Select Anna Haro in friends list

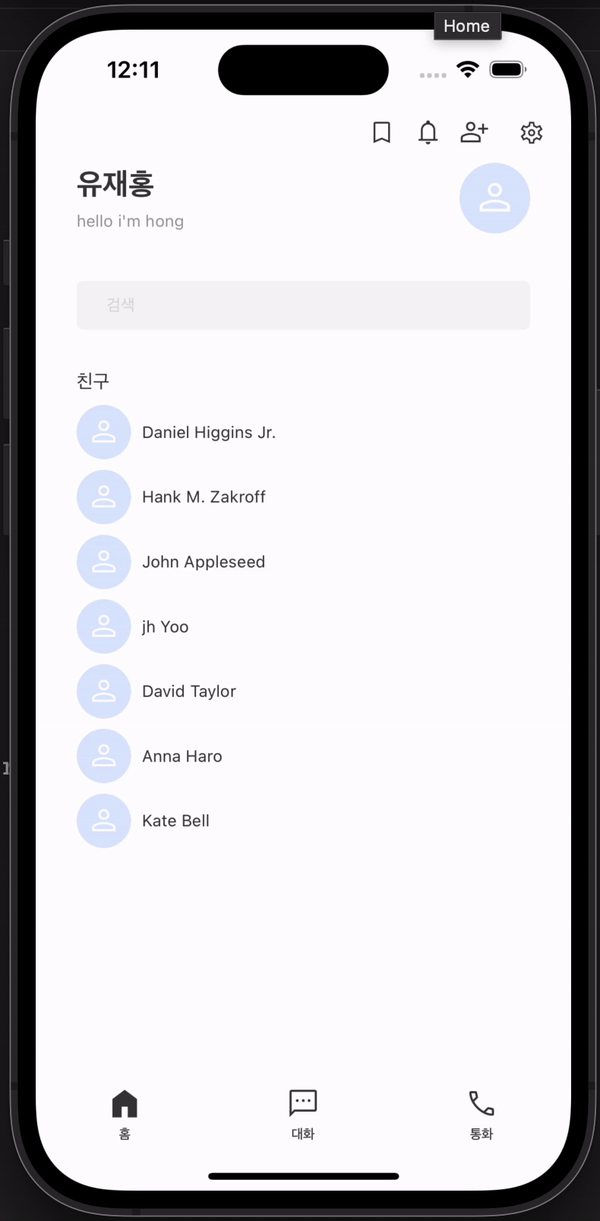182,756
